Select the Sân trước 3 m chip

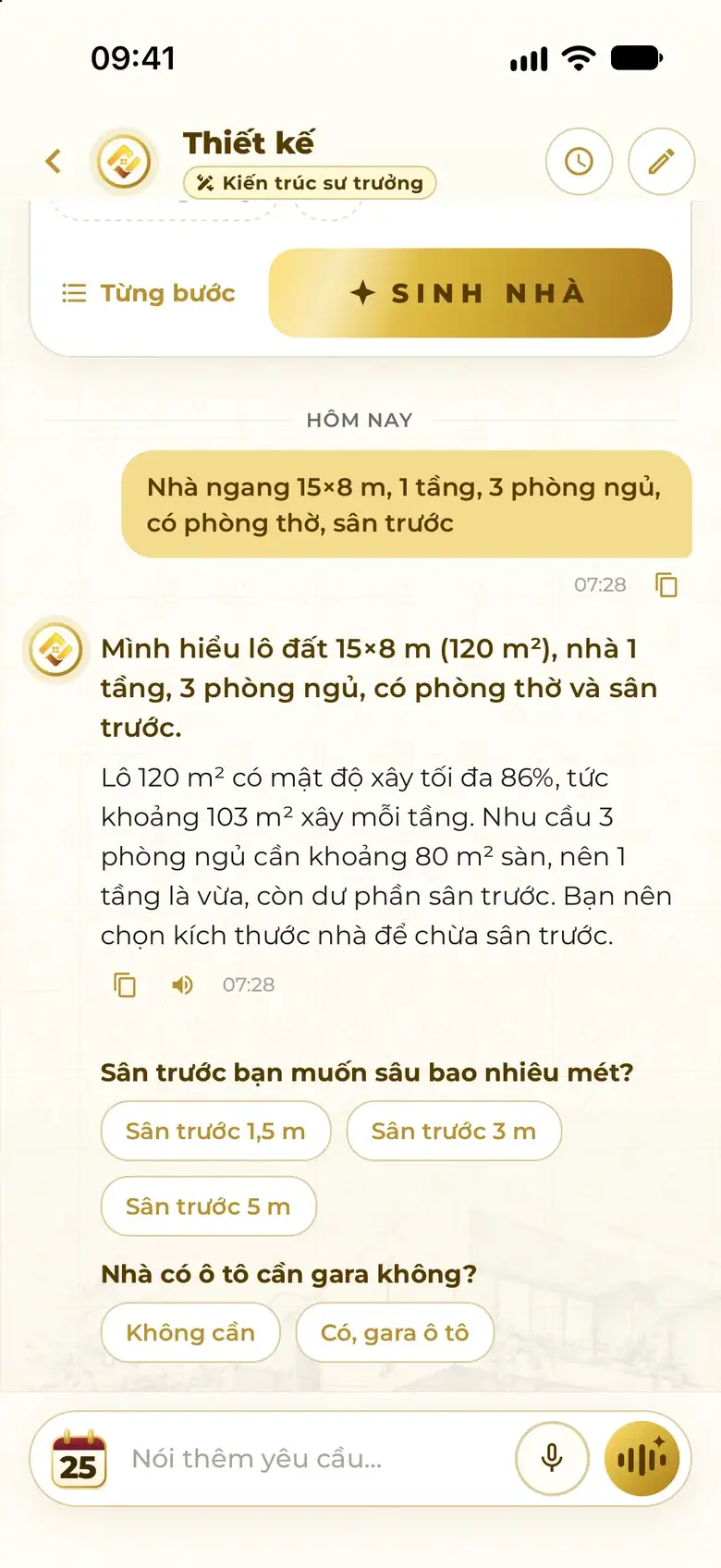[x=454, y=1131]
